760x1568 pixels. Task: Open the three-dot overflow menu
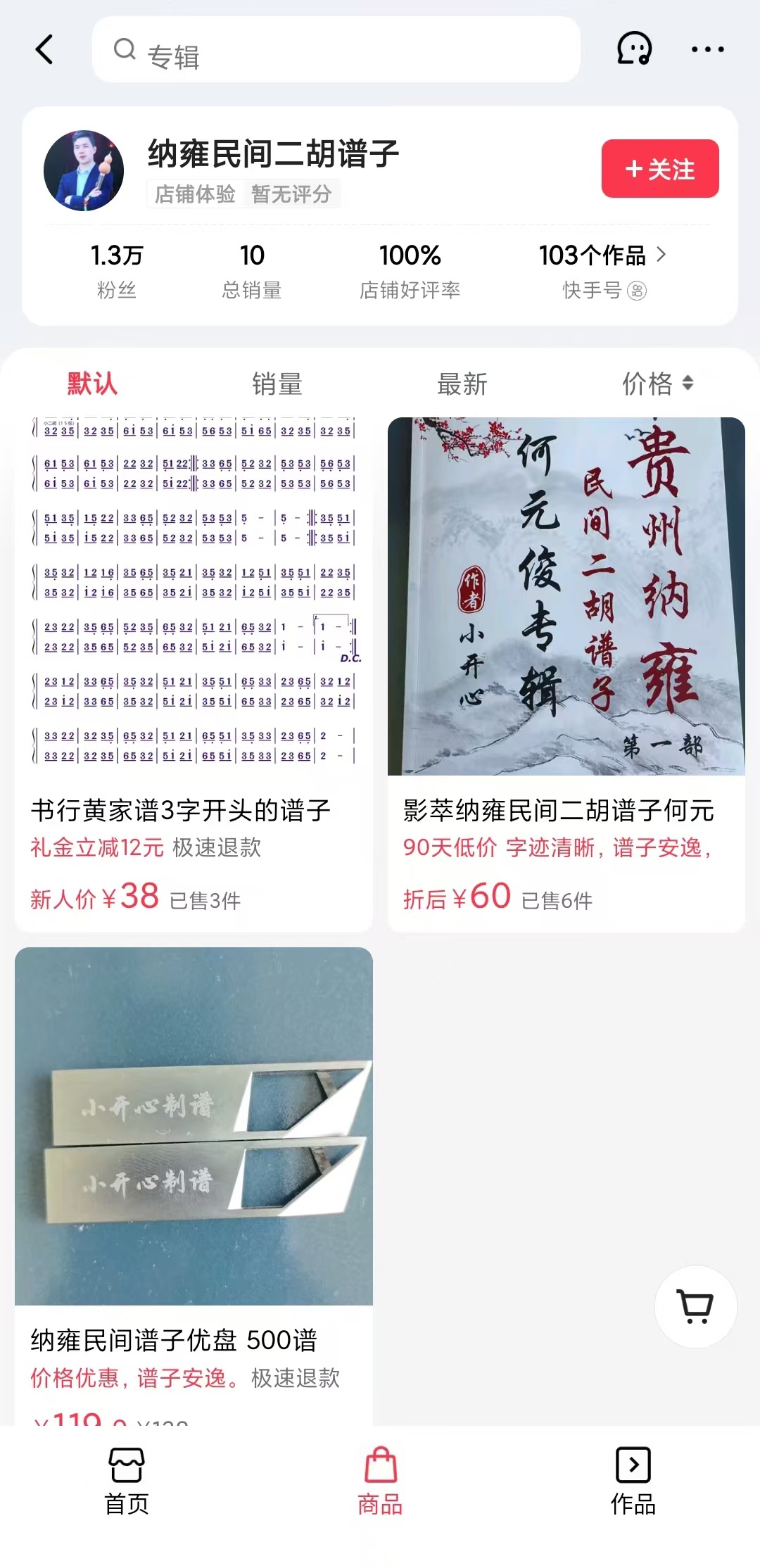point(707,49)
